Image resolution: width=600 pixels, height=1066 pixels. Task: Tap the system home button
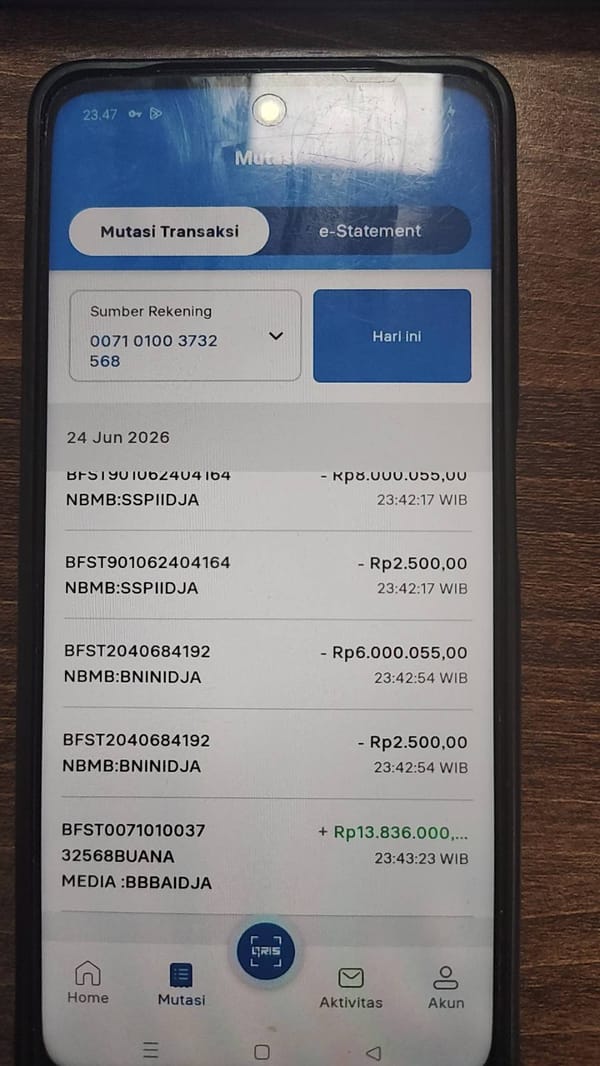262,1052
